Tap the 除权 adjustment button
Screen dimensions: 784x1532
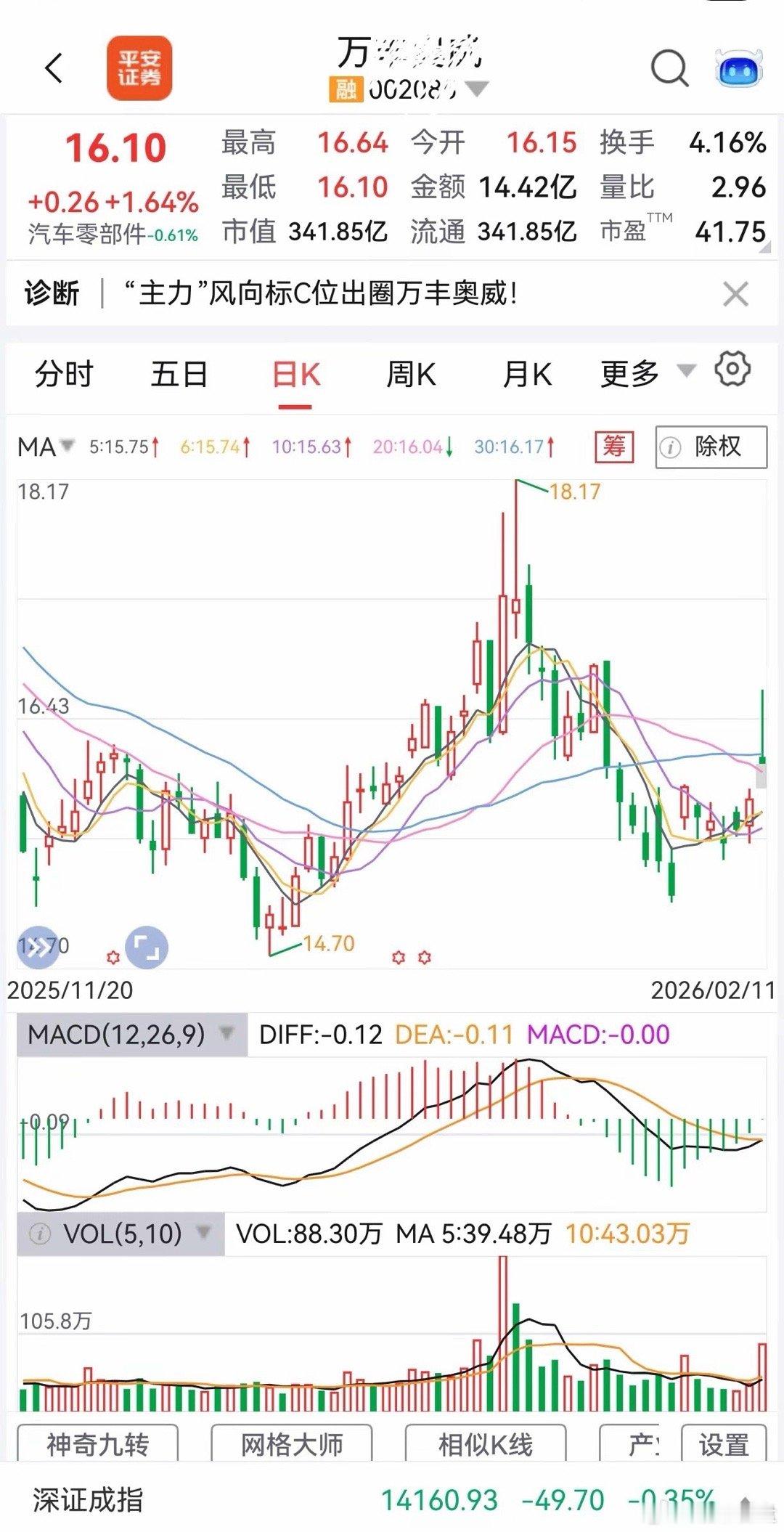711,447
